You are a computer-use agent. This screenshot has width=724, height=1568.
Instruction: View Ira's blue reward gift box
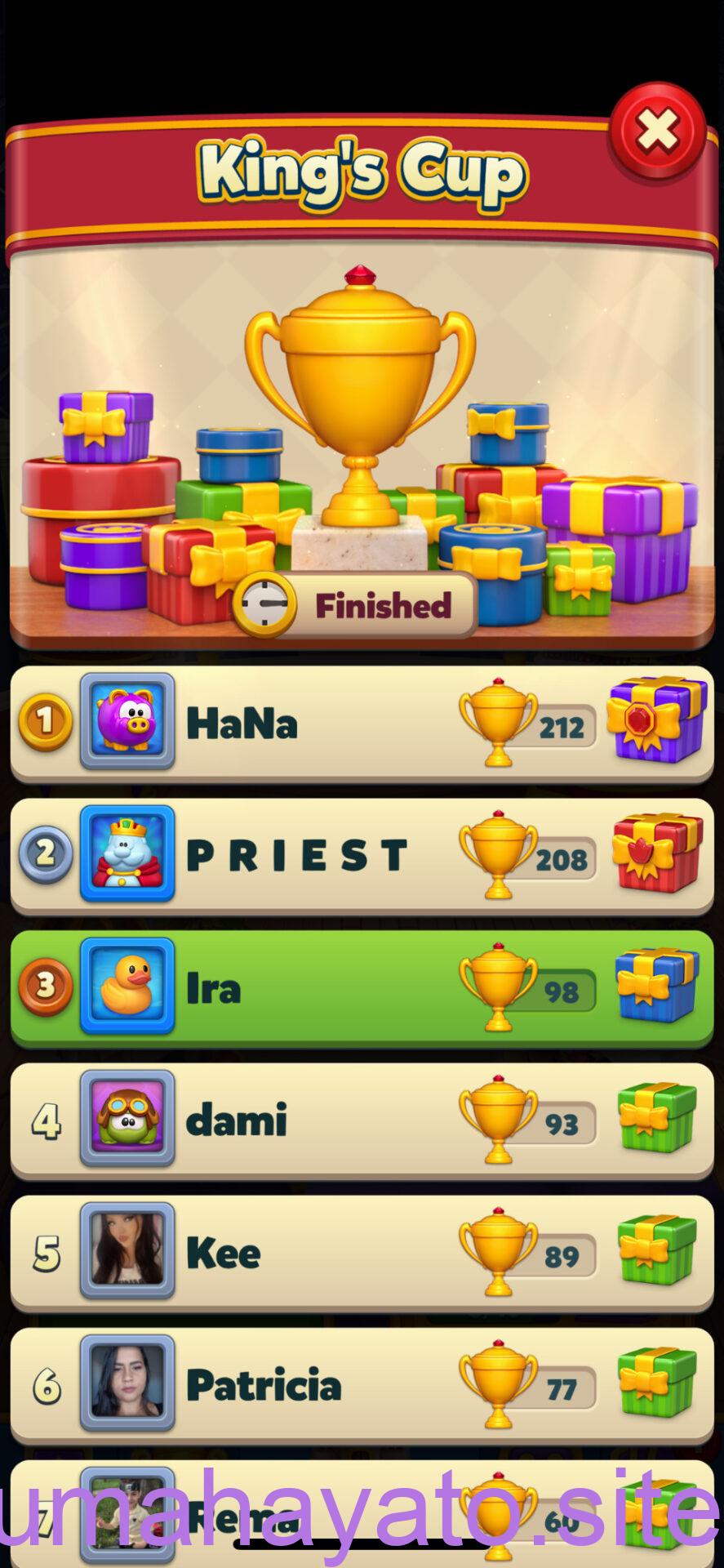point(656,985)
